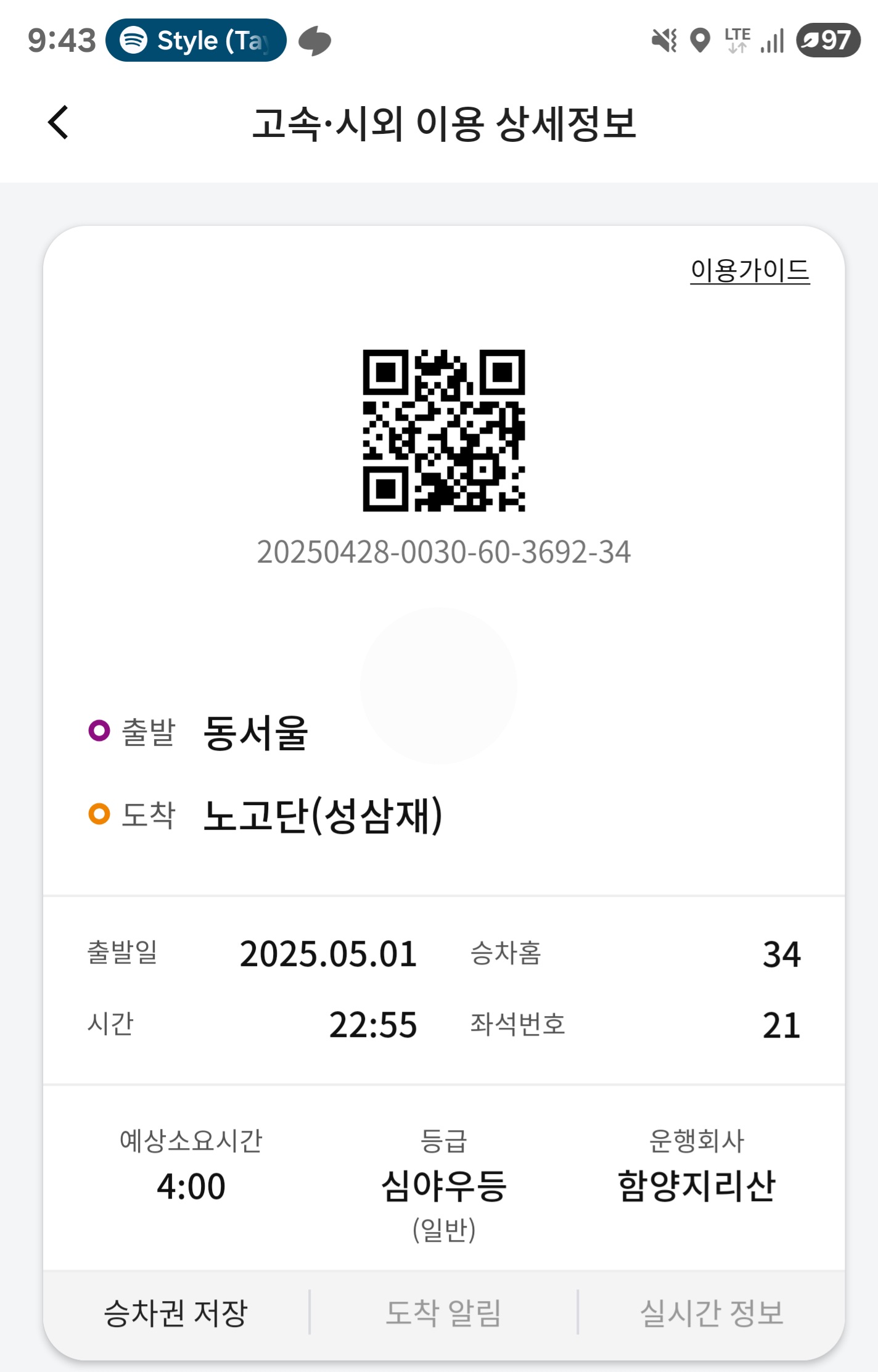Open the 이용가이드 link
Viewport: 878px width, 1372px height.
click(750, 271)
